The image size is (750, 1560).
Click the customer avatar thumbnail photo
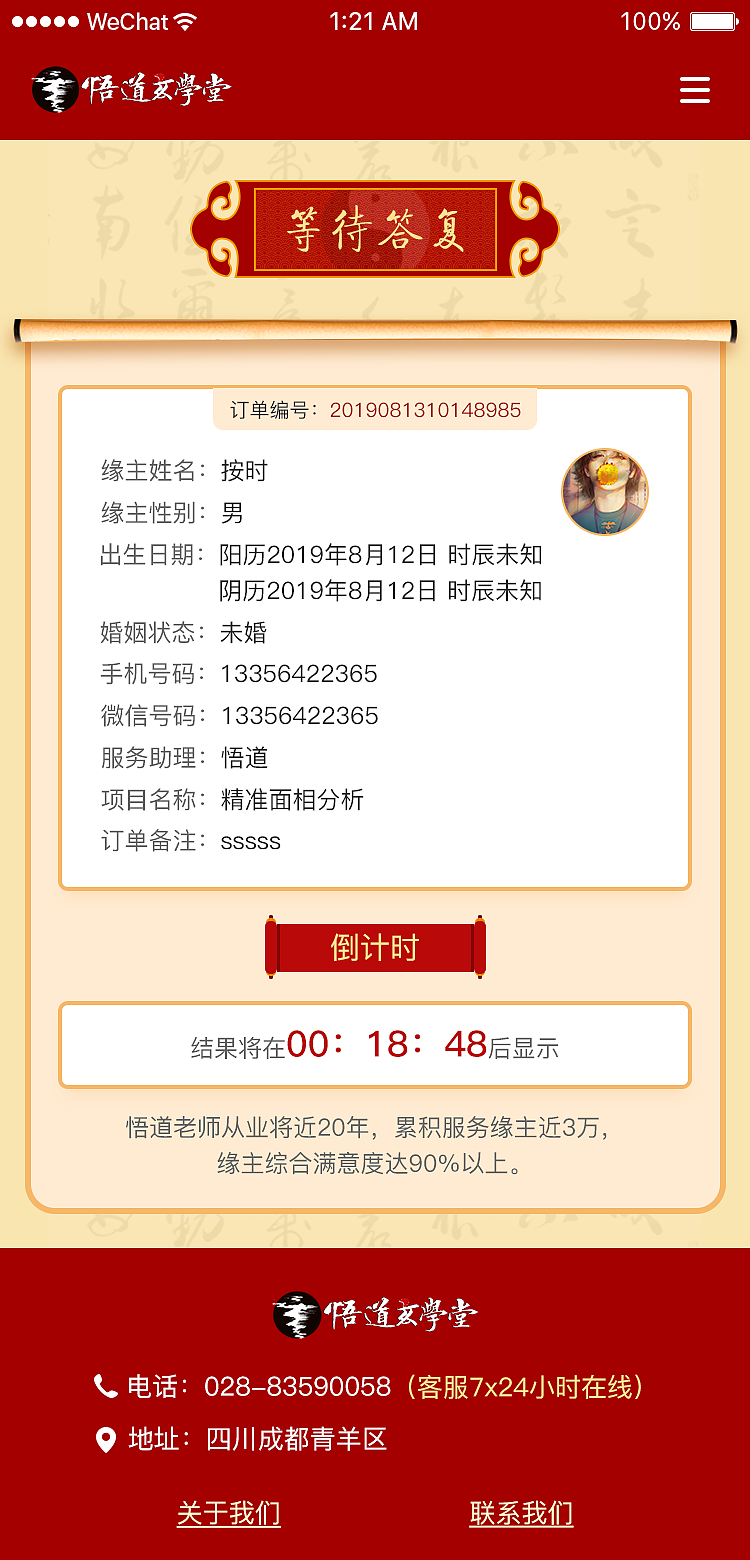[605, 491]
